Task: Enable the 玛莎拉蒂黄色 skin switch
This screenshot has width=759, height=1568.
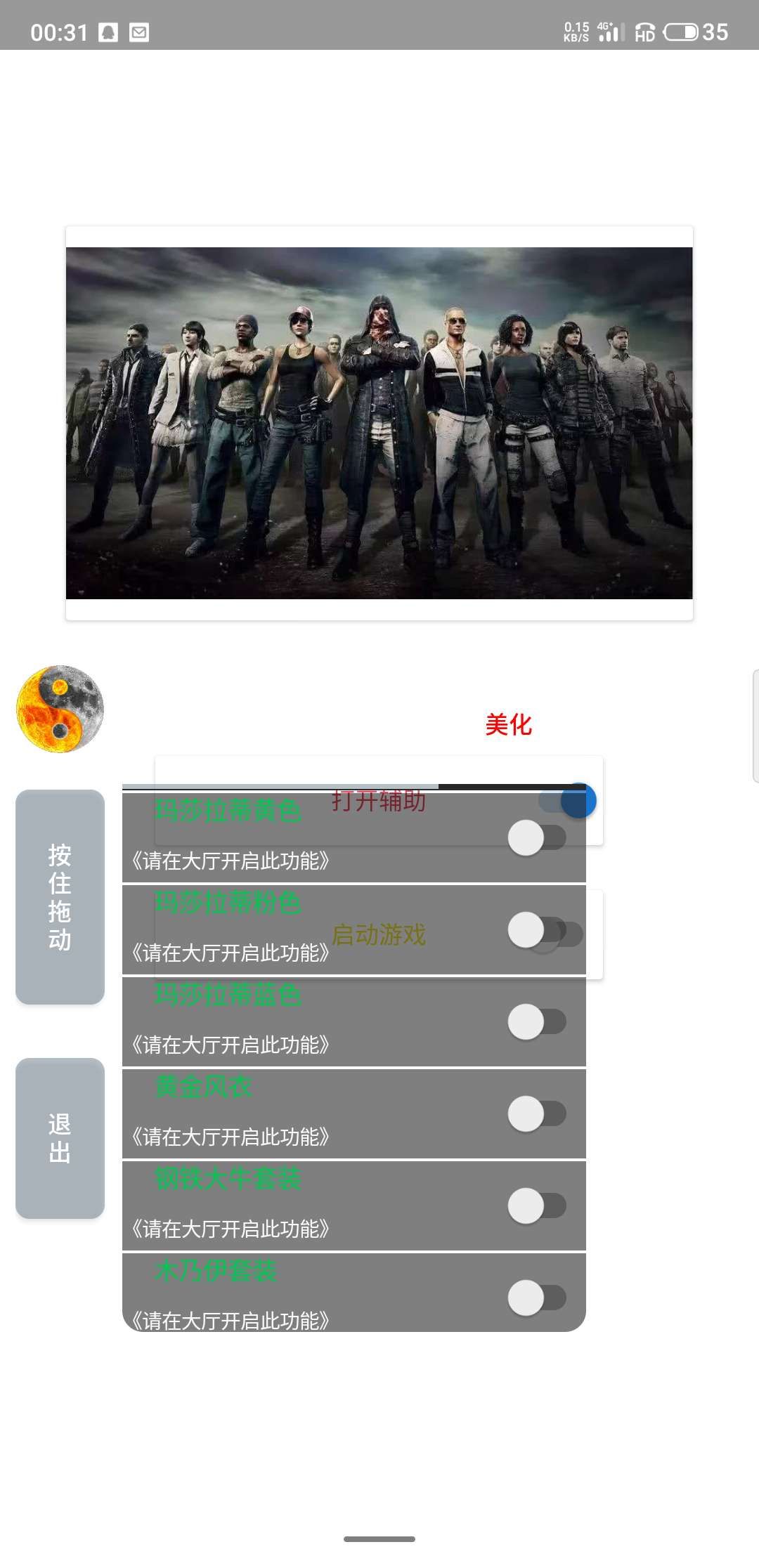Action: point(536,838)
